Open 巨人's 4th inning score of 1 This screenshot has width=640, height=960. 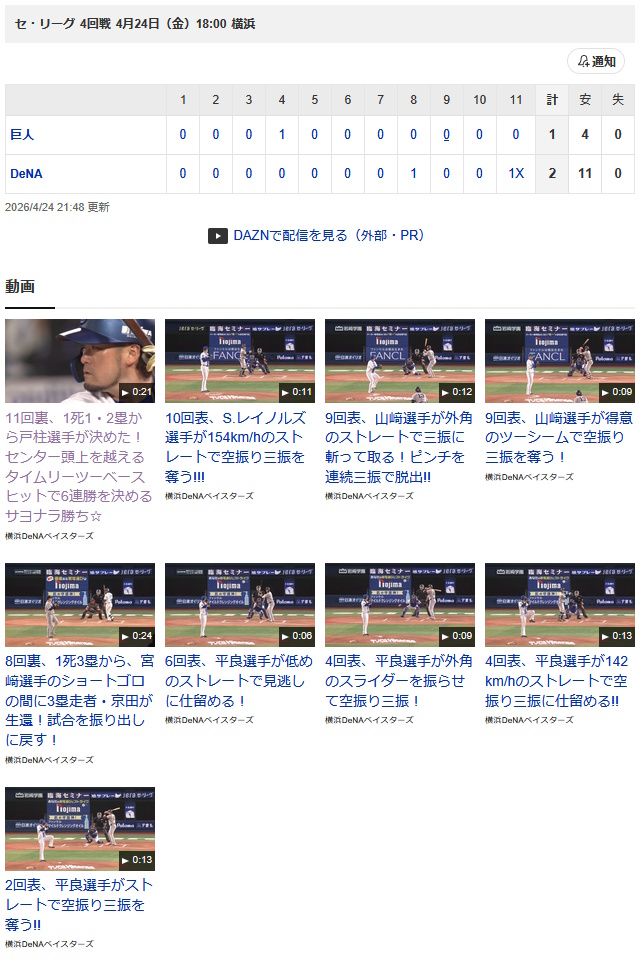pyautogui.click(x=282, y=135)
